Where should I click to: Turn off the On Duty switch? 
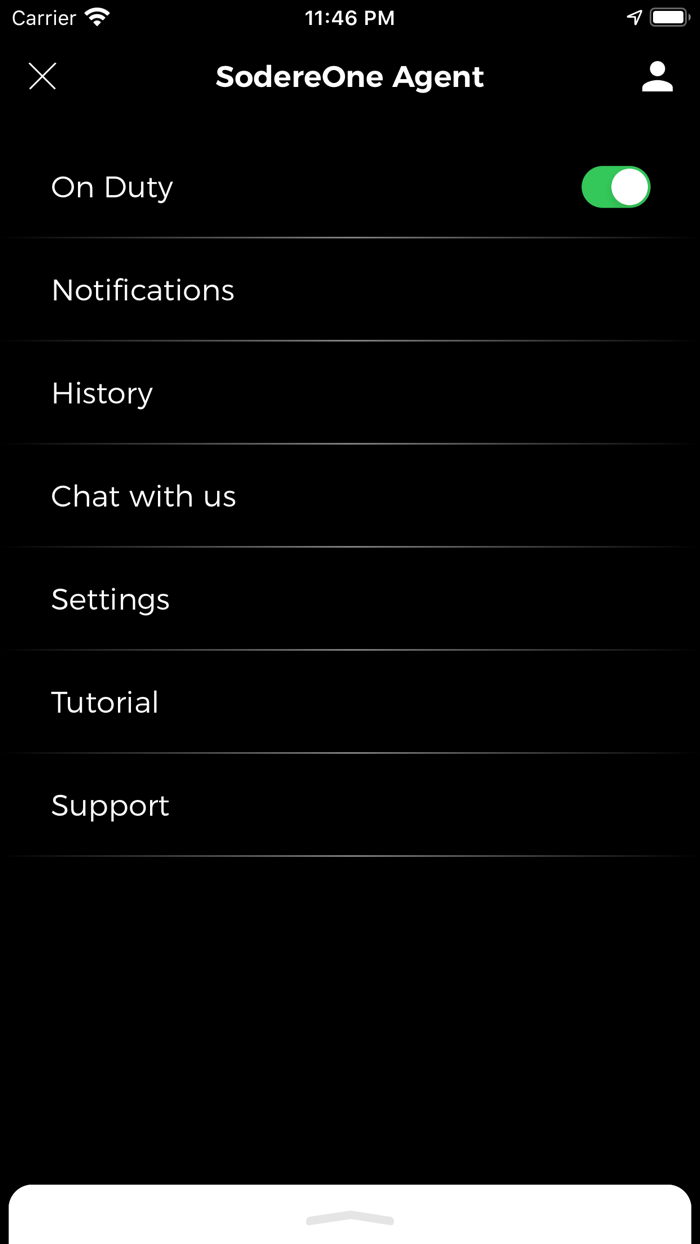[x=615, y=187]
